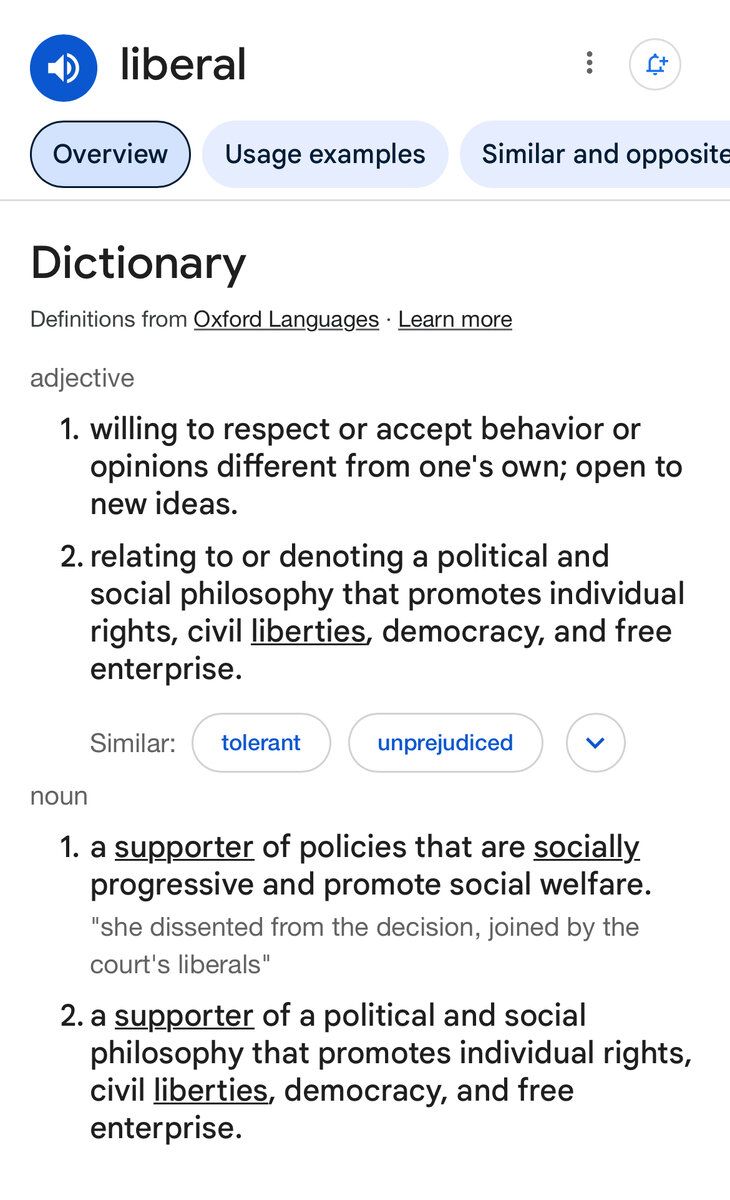Open the three-dot overflow menu
Screen dimensions: 730x1200
coord(589,64)
